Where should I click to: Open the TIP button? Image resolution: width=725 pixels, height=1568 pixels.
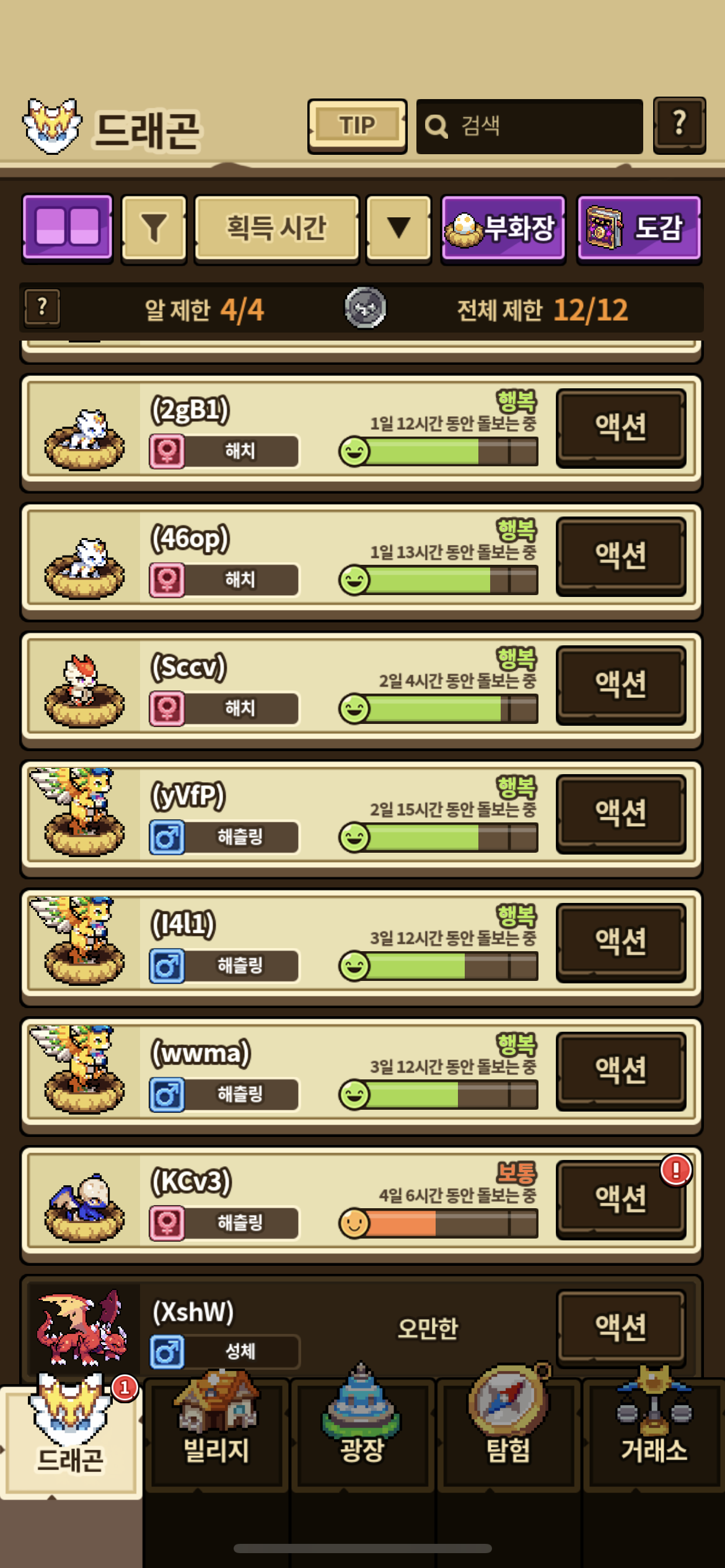[x=357, y=126]
